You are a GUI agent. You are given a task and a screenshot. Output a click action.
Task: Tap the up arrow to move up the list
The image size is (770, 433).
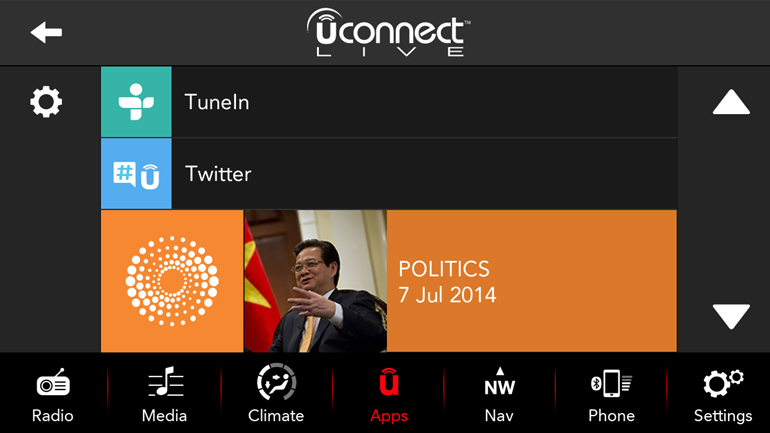coord(731,102)
